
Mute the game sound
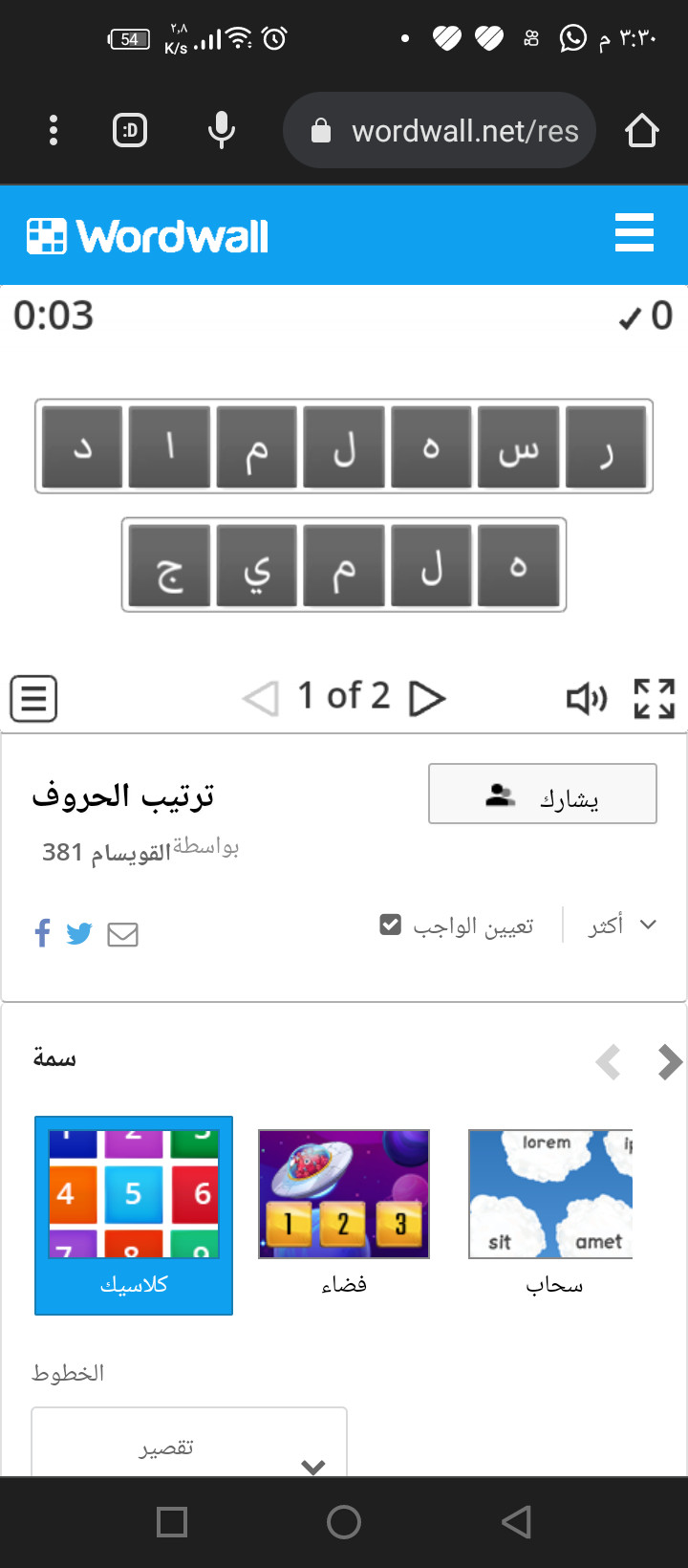pyautogui.click(x=587, y=699)
